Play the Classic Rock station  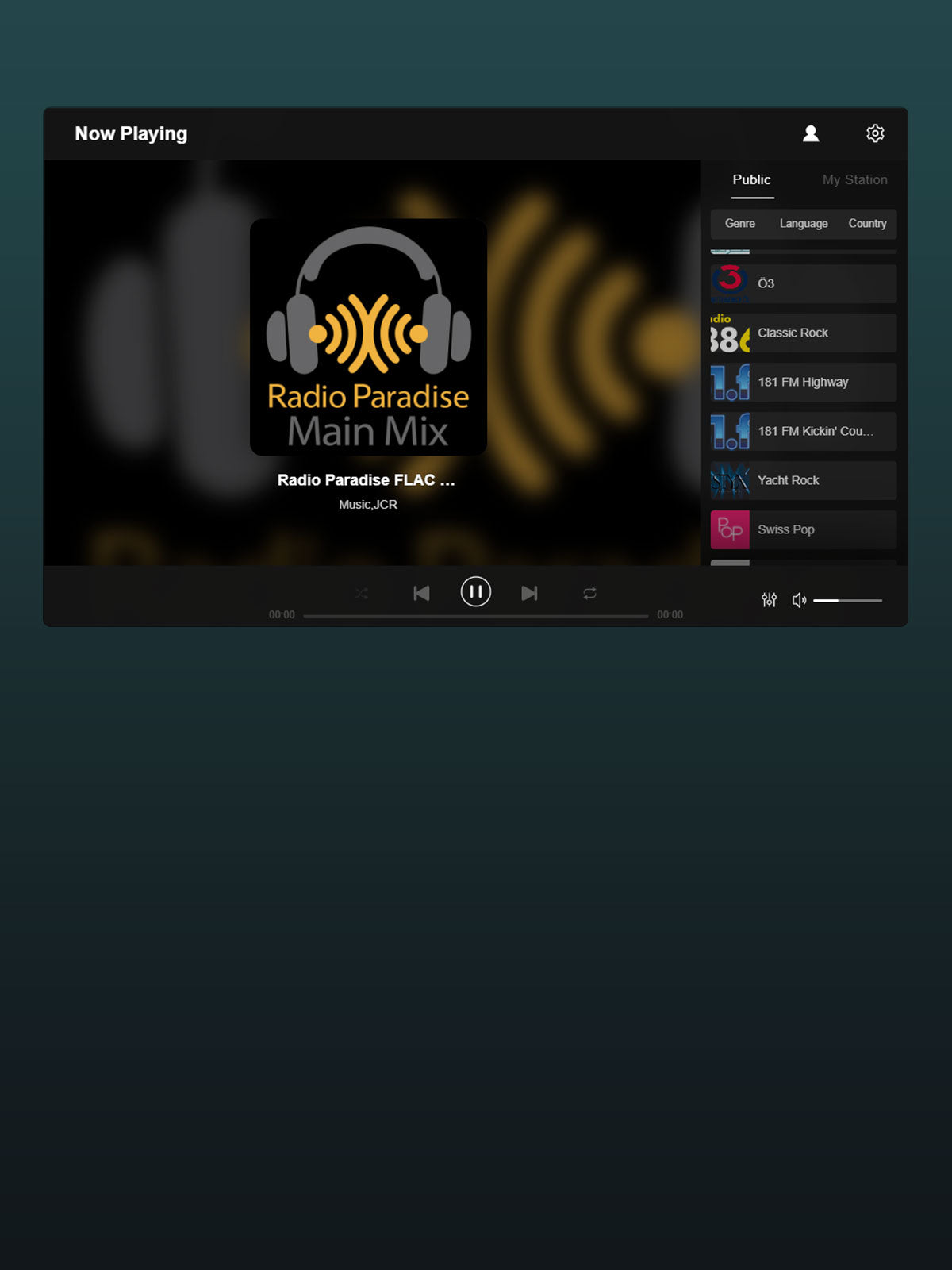[x=803, y=333]
